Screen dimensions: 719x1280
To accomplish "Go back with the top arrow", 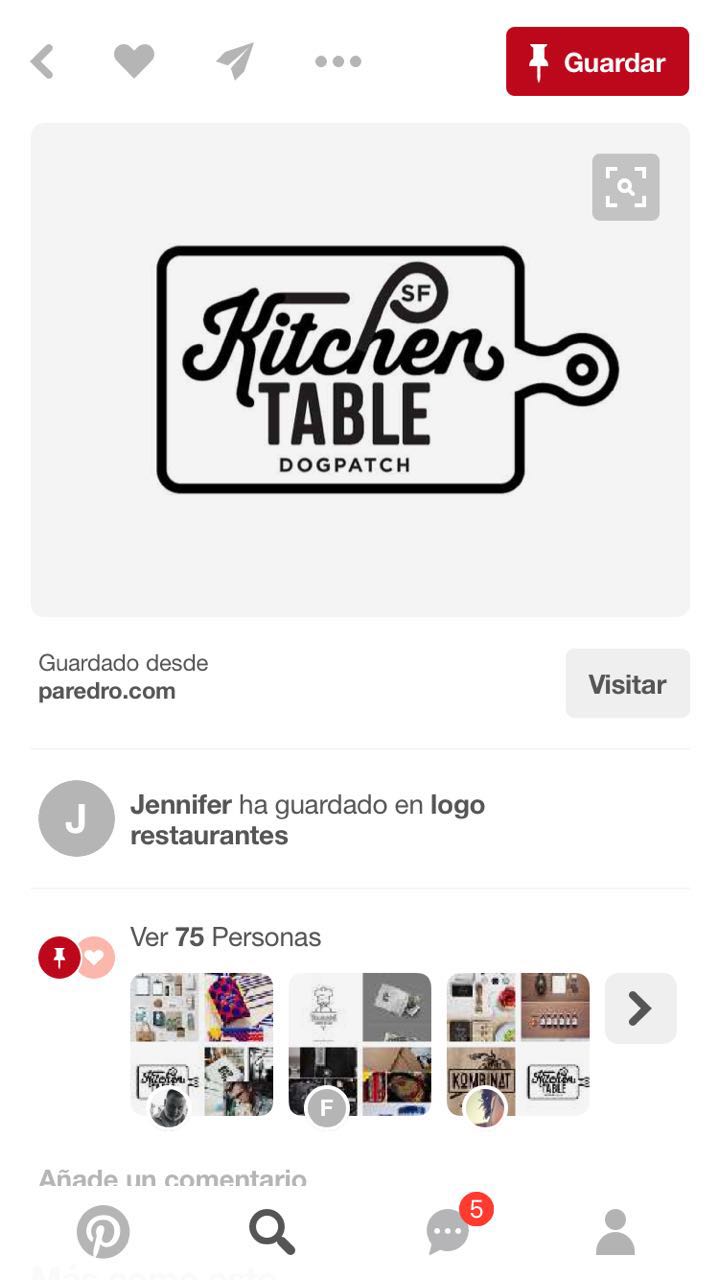I will tap(42, 62).
